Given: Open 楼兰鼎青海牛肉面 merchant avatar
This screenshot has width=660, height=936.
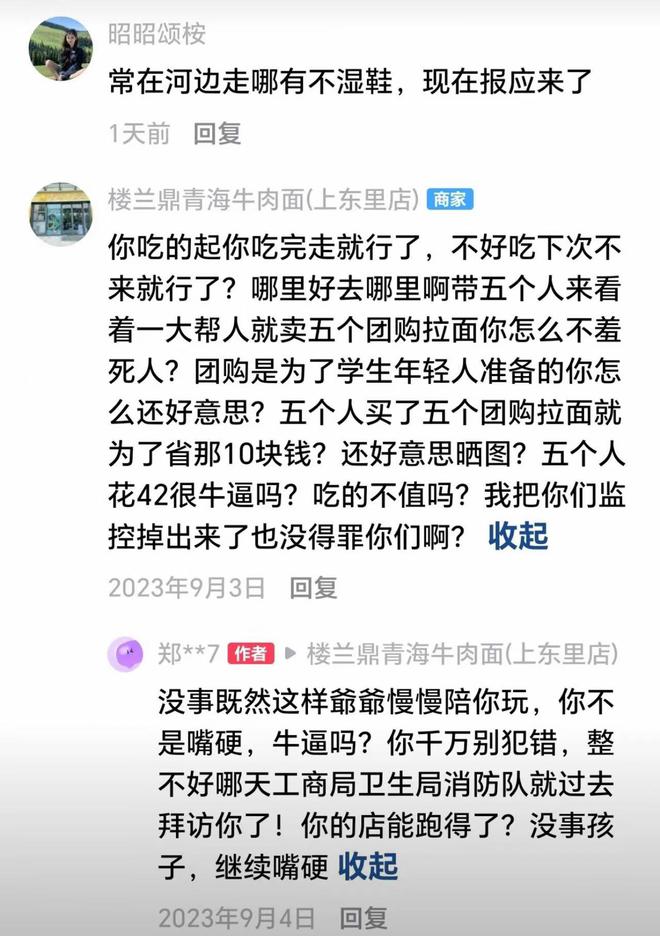Looking at the screenshot, I should tap(60, 213).
